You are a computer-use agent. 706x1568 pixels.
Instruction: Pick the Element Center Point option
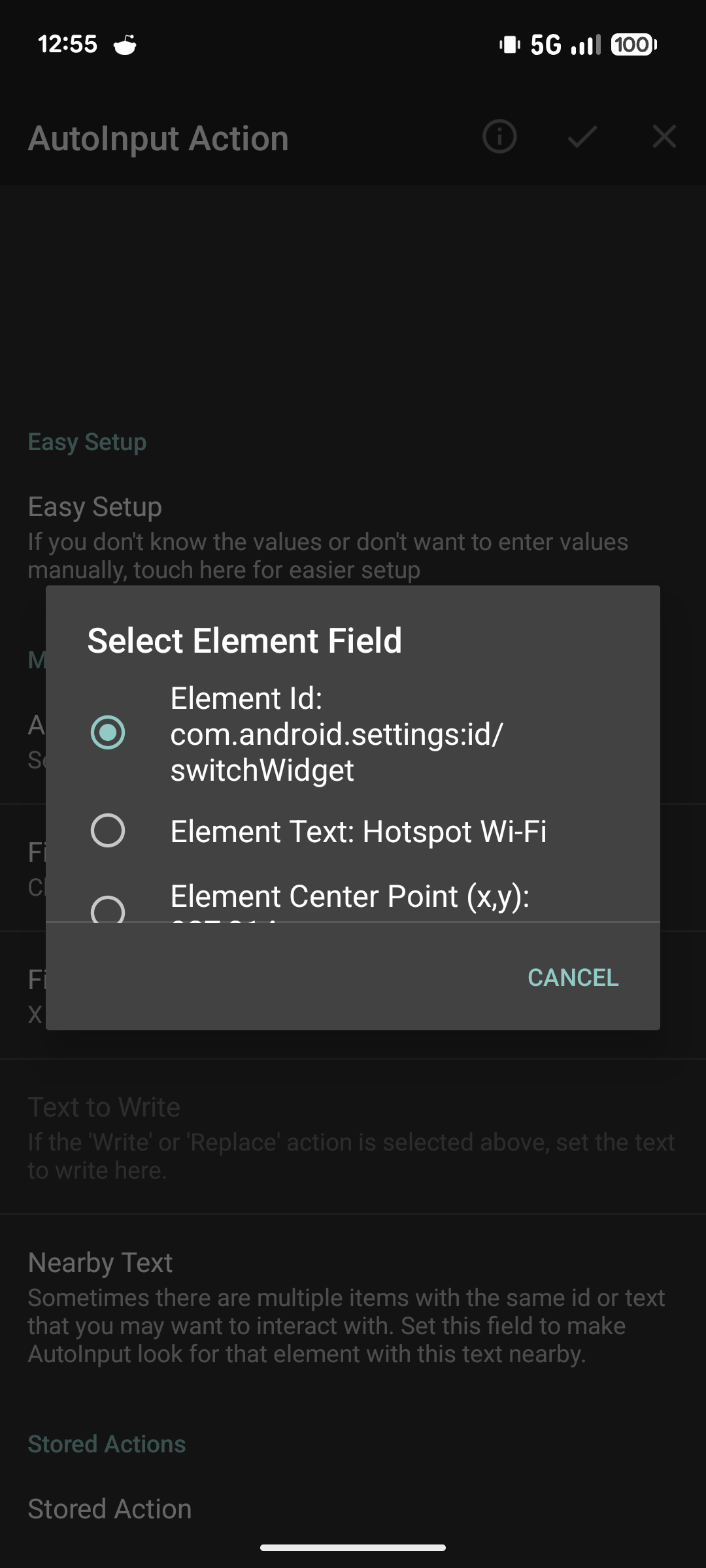pyautogui.click(x=109, y=908)
